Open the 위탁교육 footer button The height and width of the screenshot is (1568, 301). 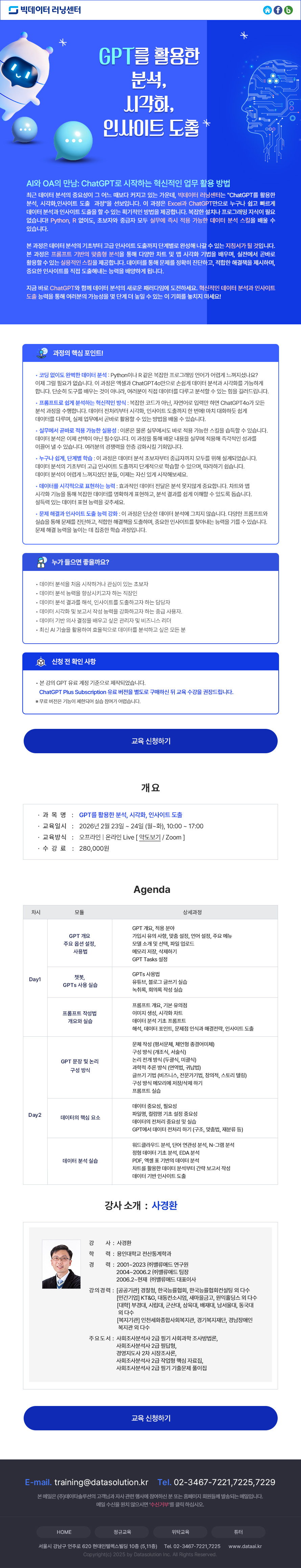180,1531
